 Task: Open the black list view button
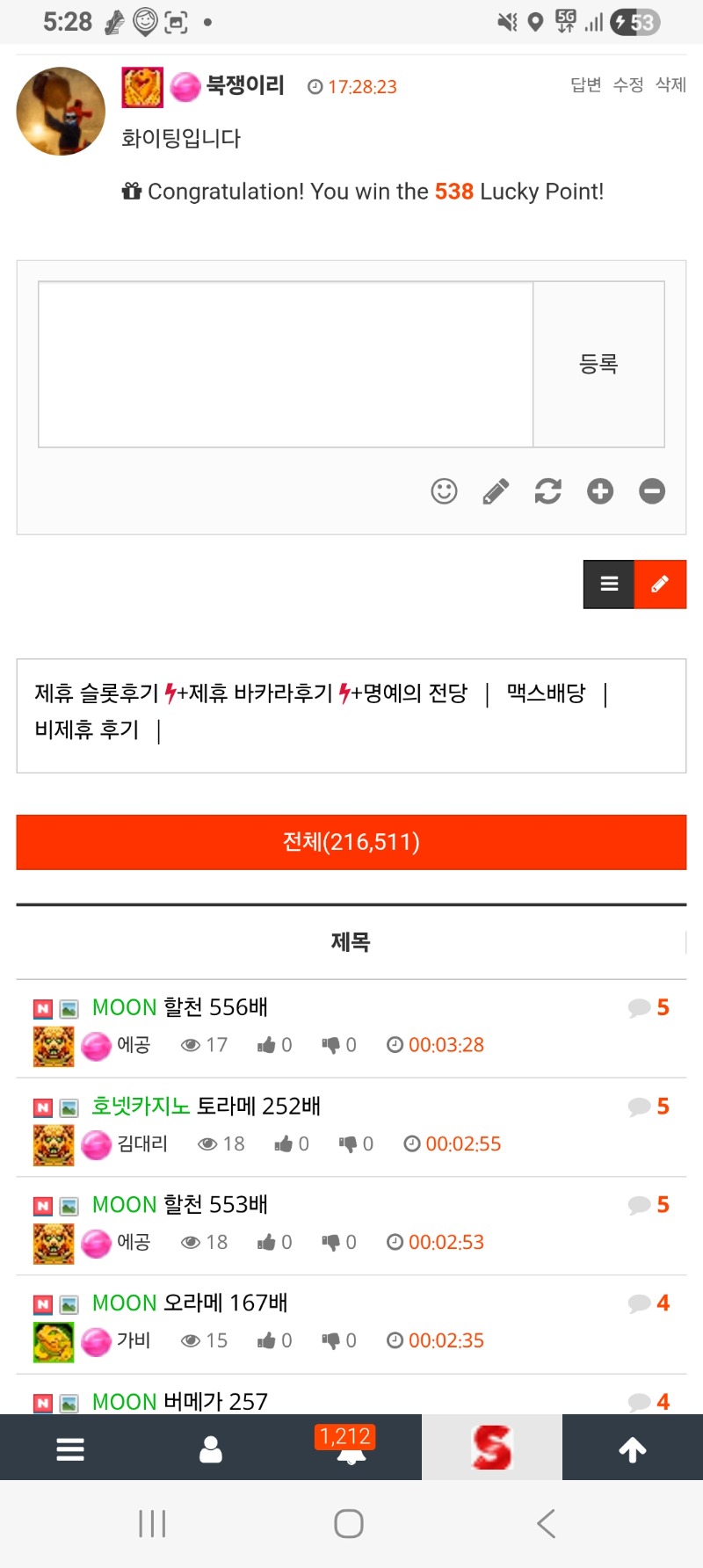[x=609, y=584]
